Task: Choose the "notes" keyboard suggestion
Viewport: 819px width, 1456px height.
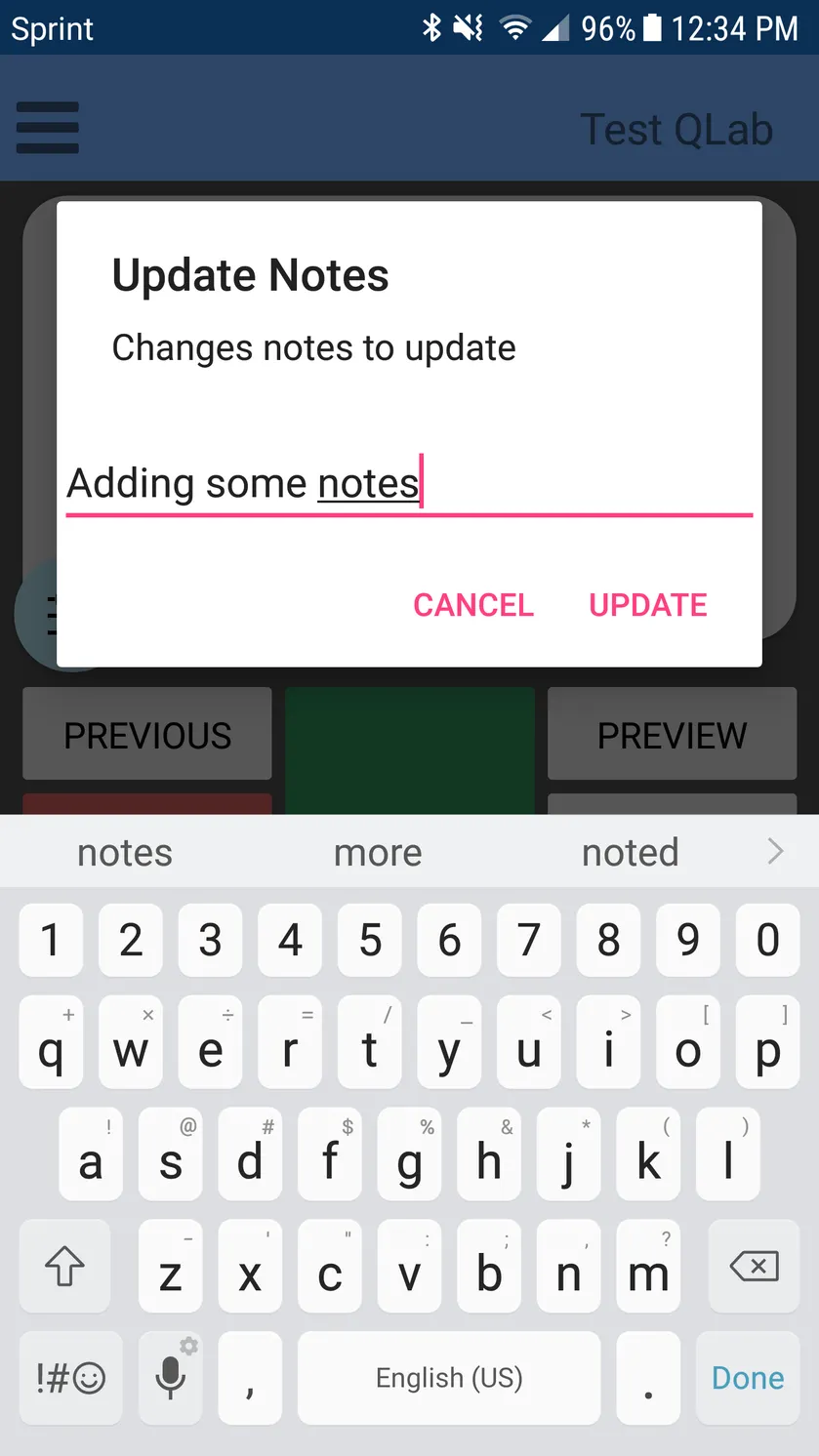Action: (x=125, y=853)
